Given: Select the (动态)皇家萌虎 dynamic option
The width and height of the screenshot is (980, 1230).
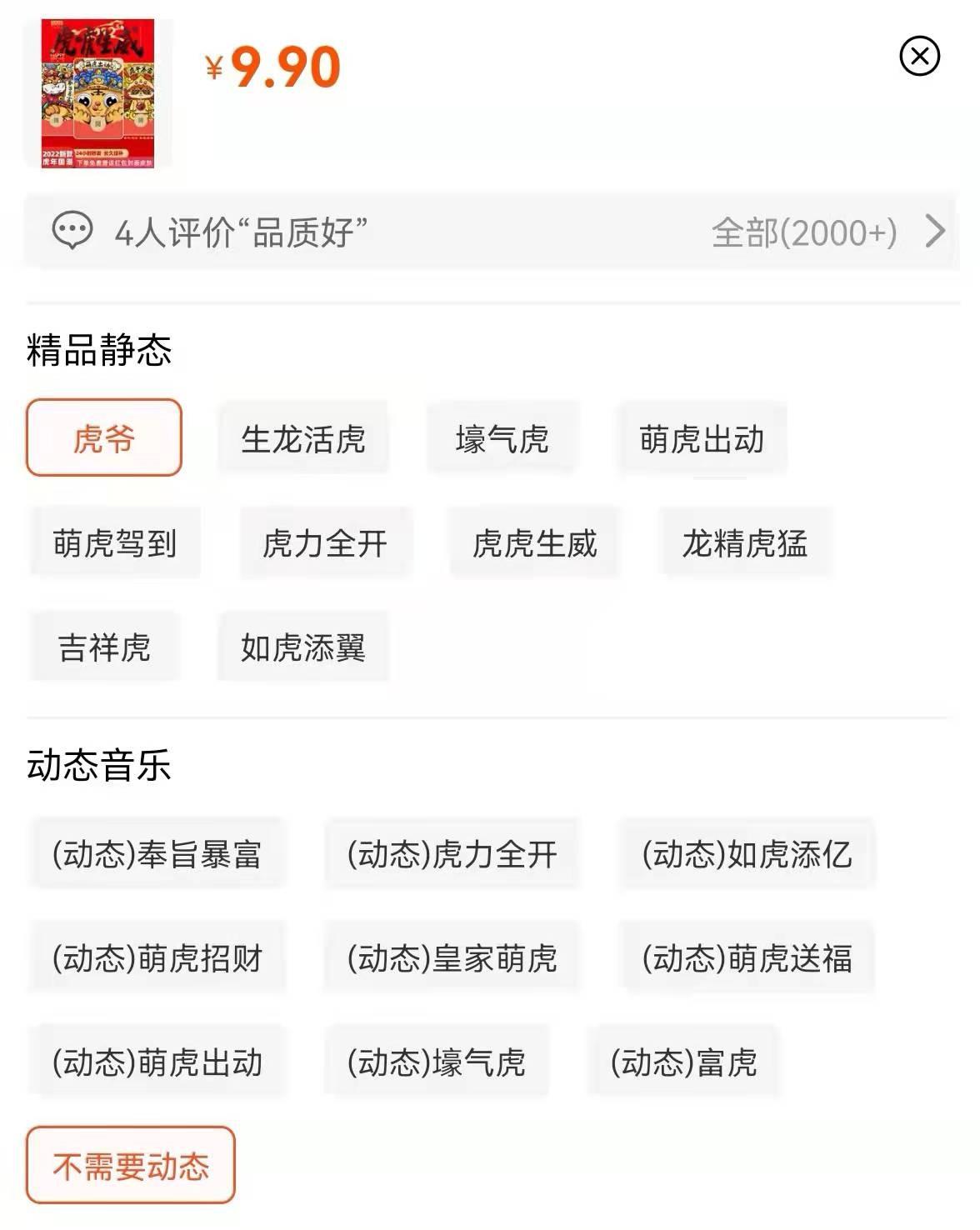Looking at the screenshot, I should 451,958.
